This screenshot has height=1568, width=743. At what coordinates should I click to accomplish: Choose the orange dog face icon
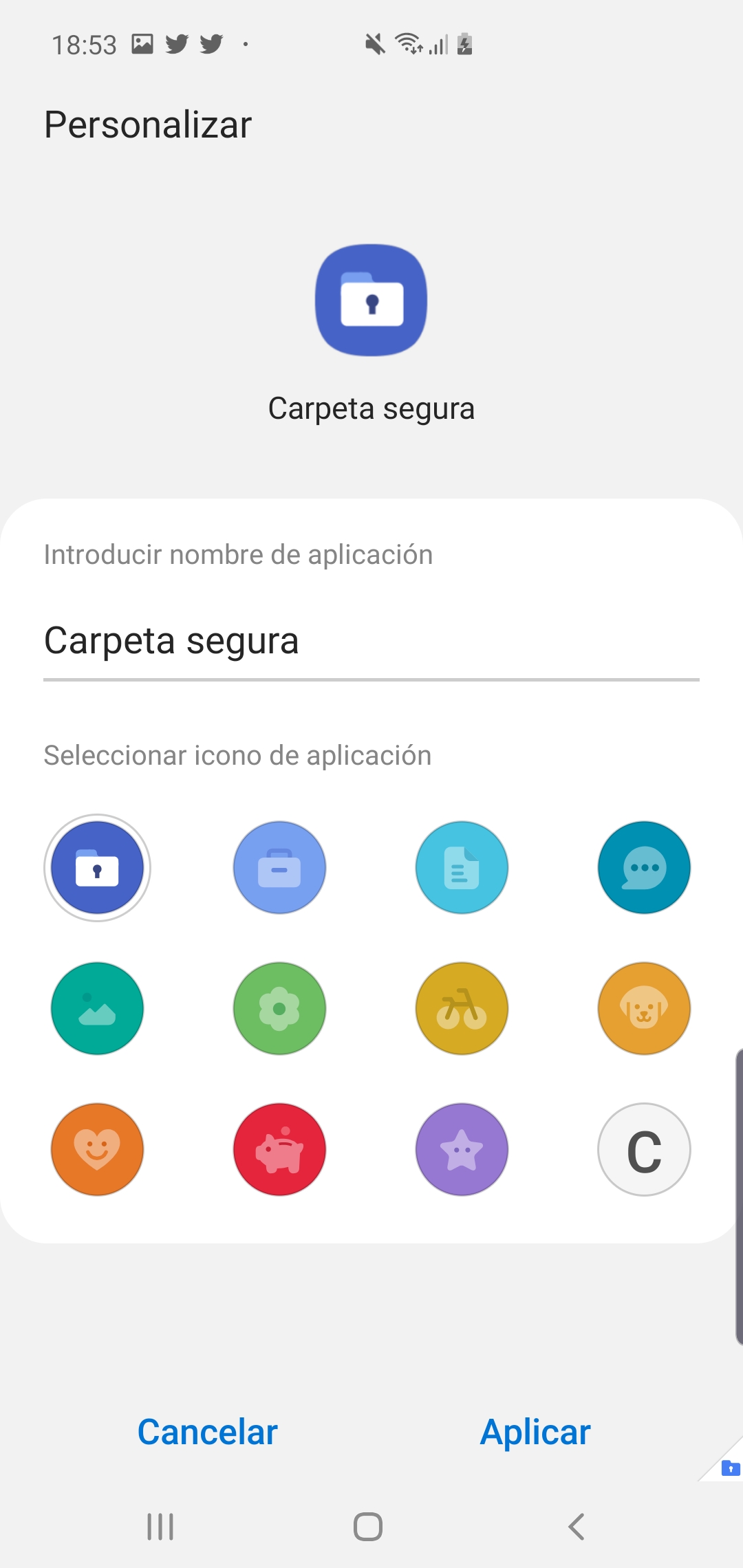[x=644, y=1008]
